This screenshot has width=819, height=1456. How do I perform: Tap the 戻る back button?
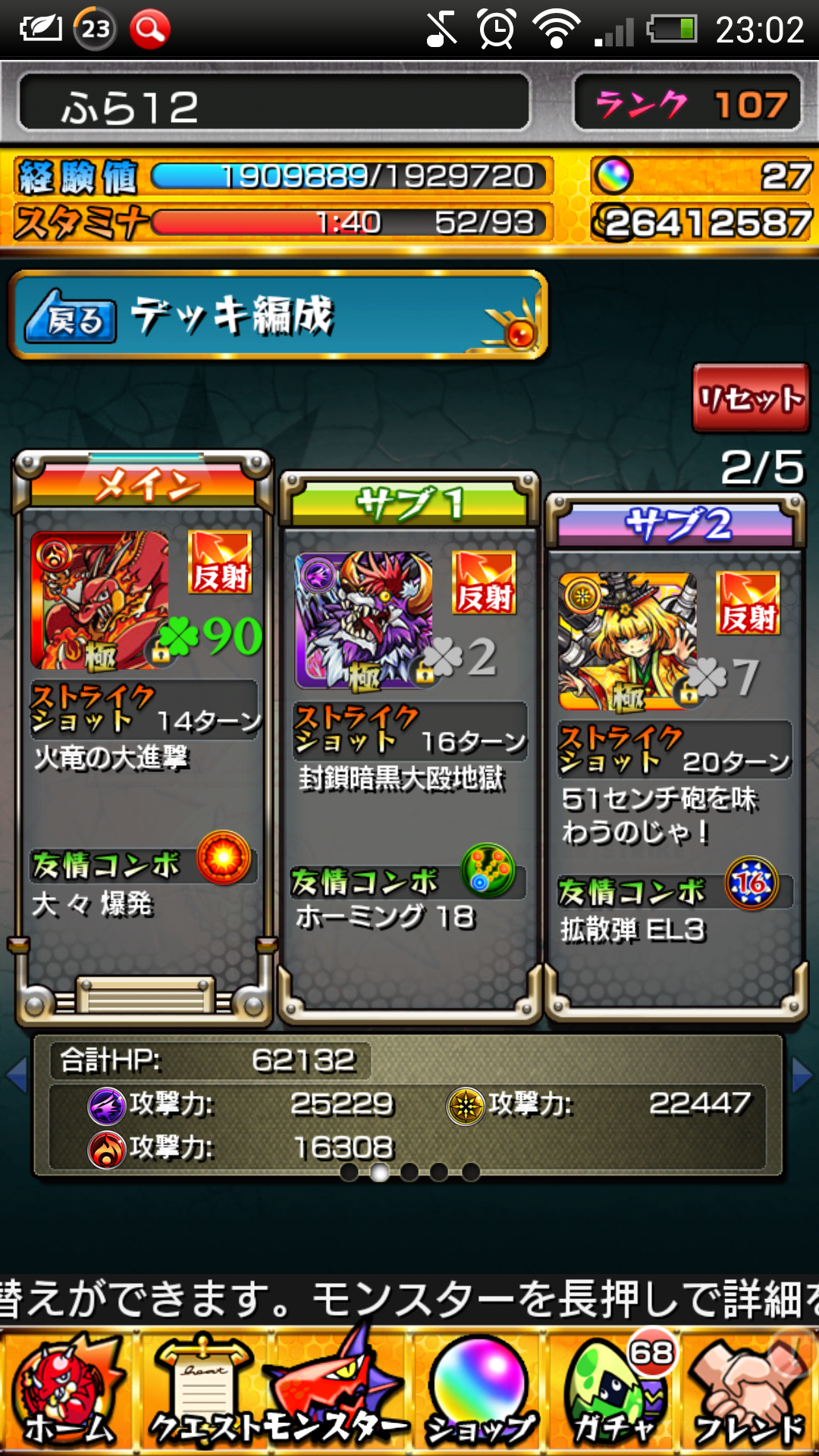pos(71,318)
